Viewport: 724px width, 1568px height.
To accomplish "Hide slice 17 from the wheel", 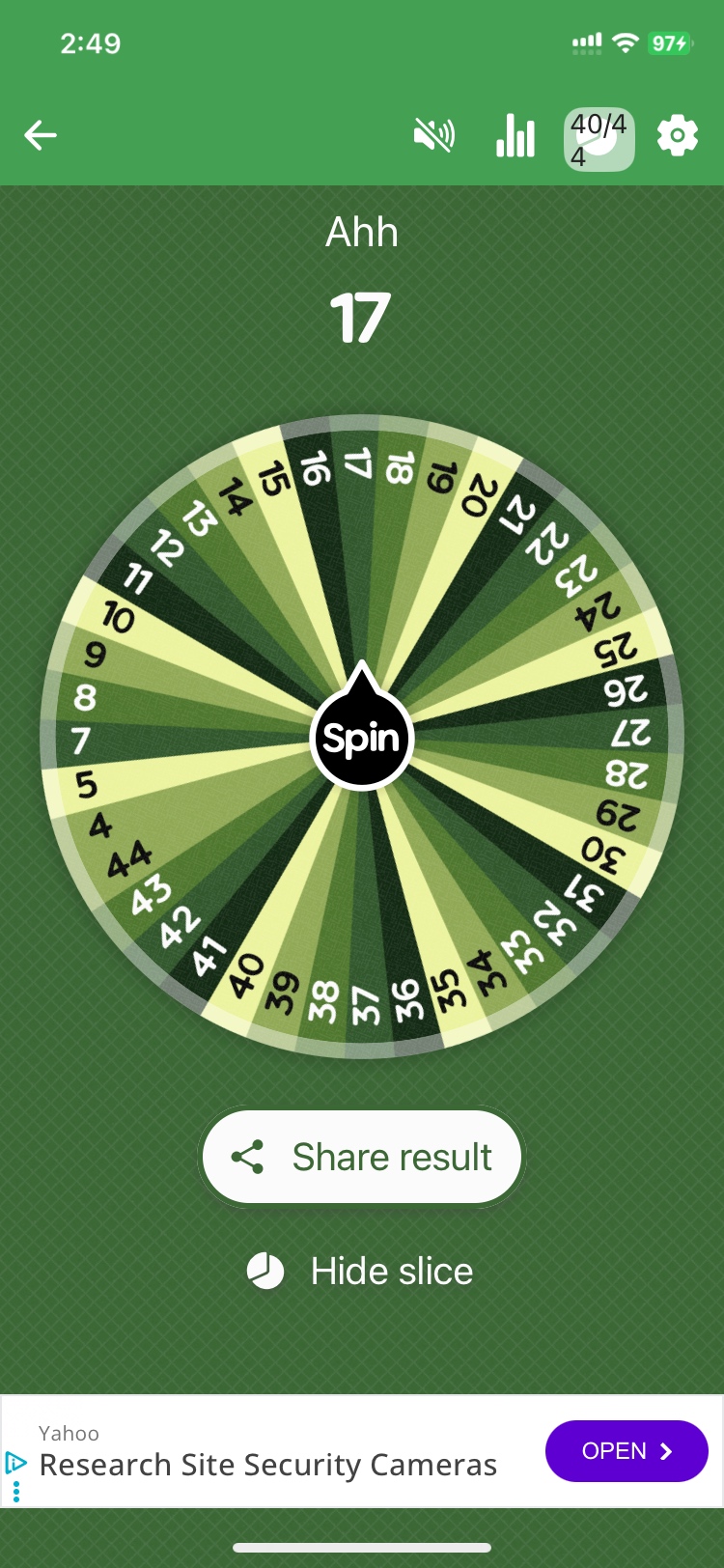I will point(362,1272).
